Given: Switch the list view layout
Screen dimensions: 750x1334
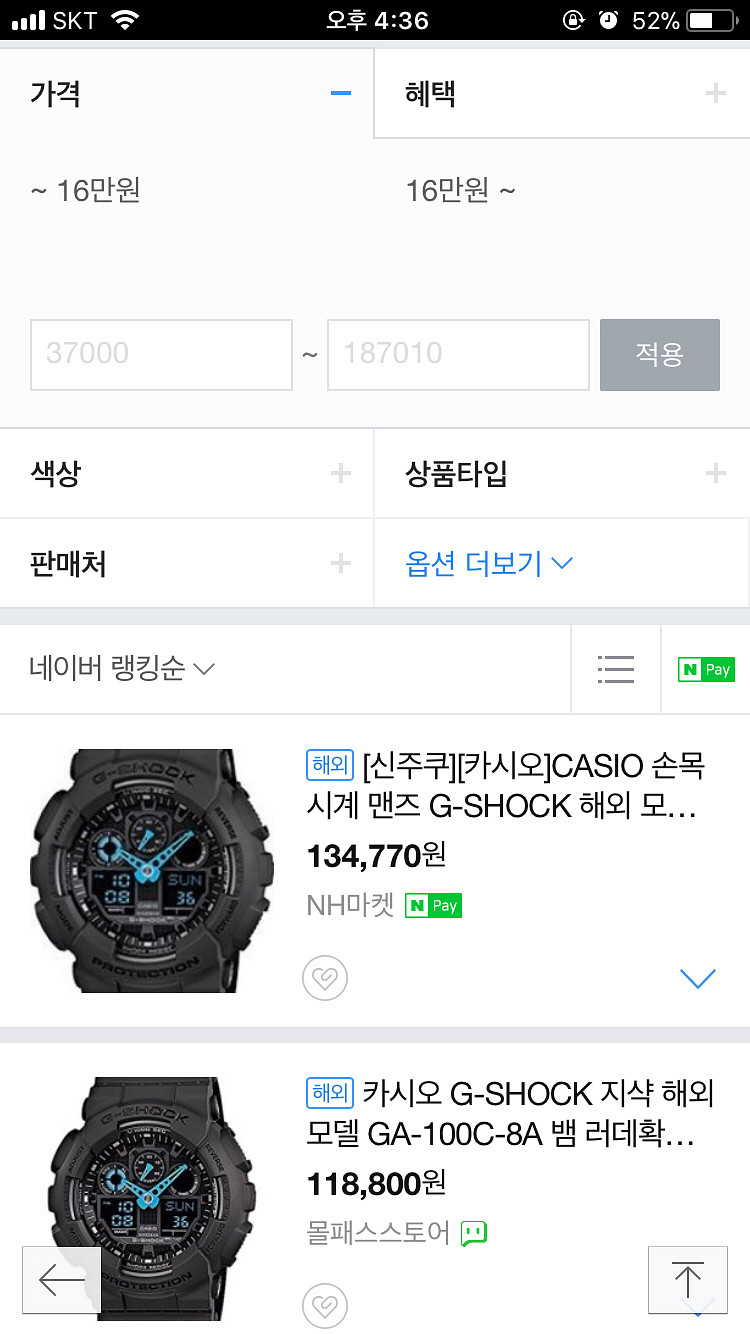Looking at the screenshot, I should (615, 669).
